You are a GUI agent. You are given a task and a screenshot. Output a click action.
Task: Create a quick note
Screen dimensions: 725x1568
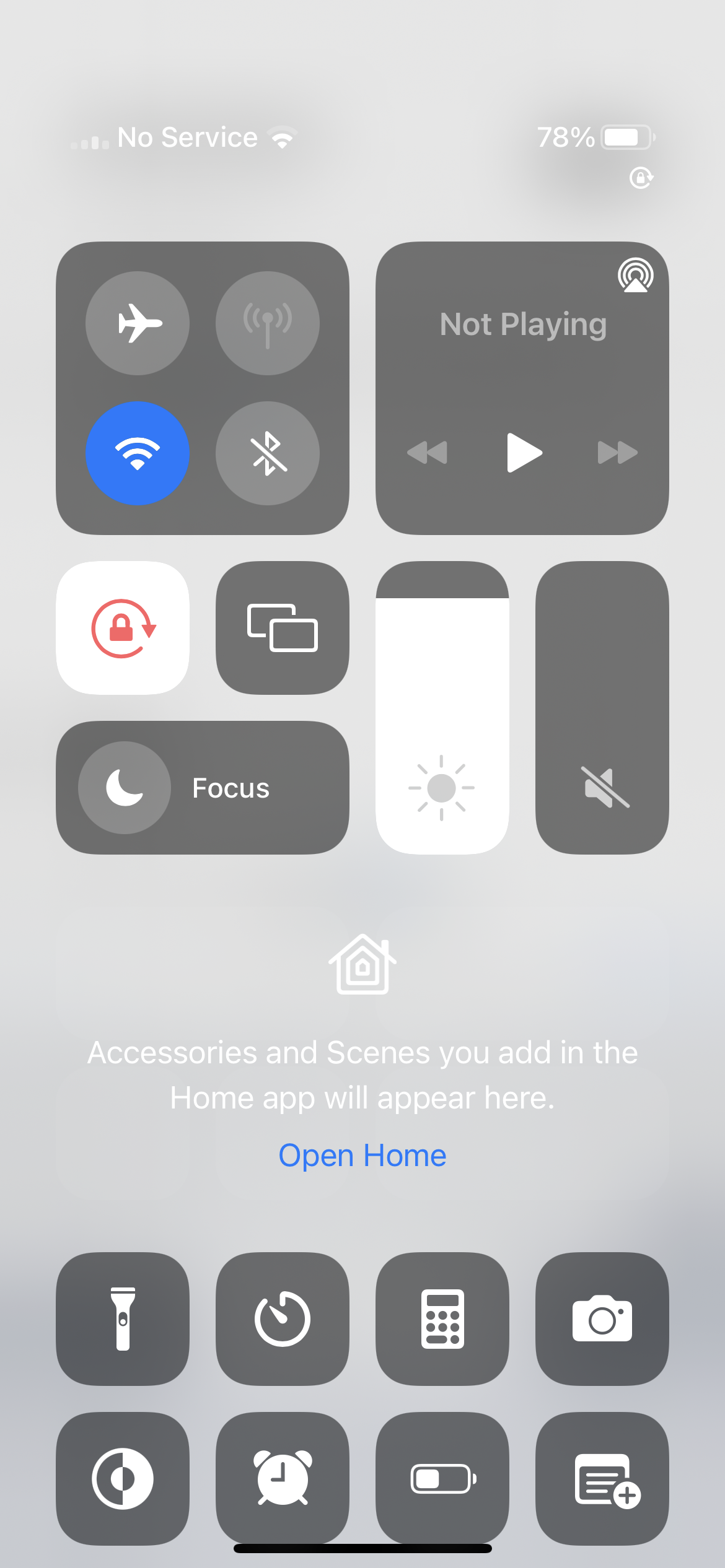pyautogui.click(x=602, y=1479)
